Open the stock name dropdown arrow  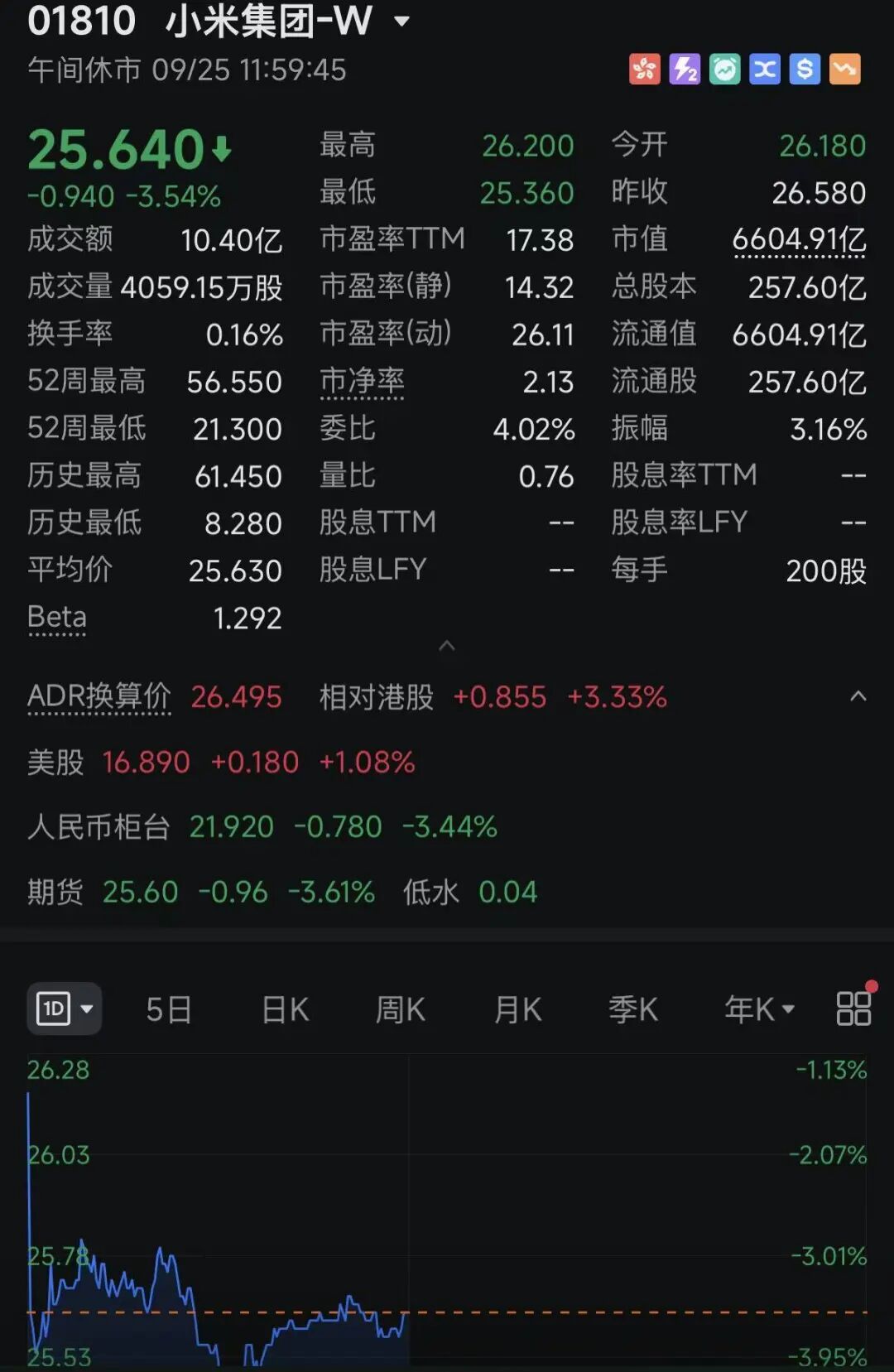[401, 22]
